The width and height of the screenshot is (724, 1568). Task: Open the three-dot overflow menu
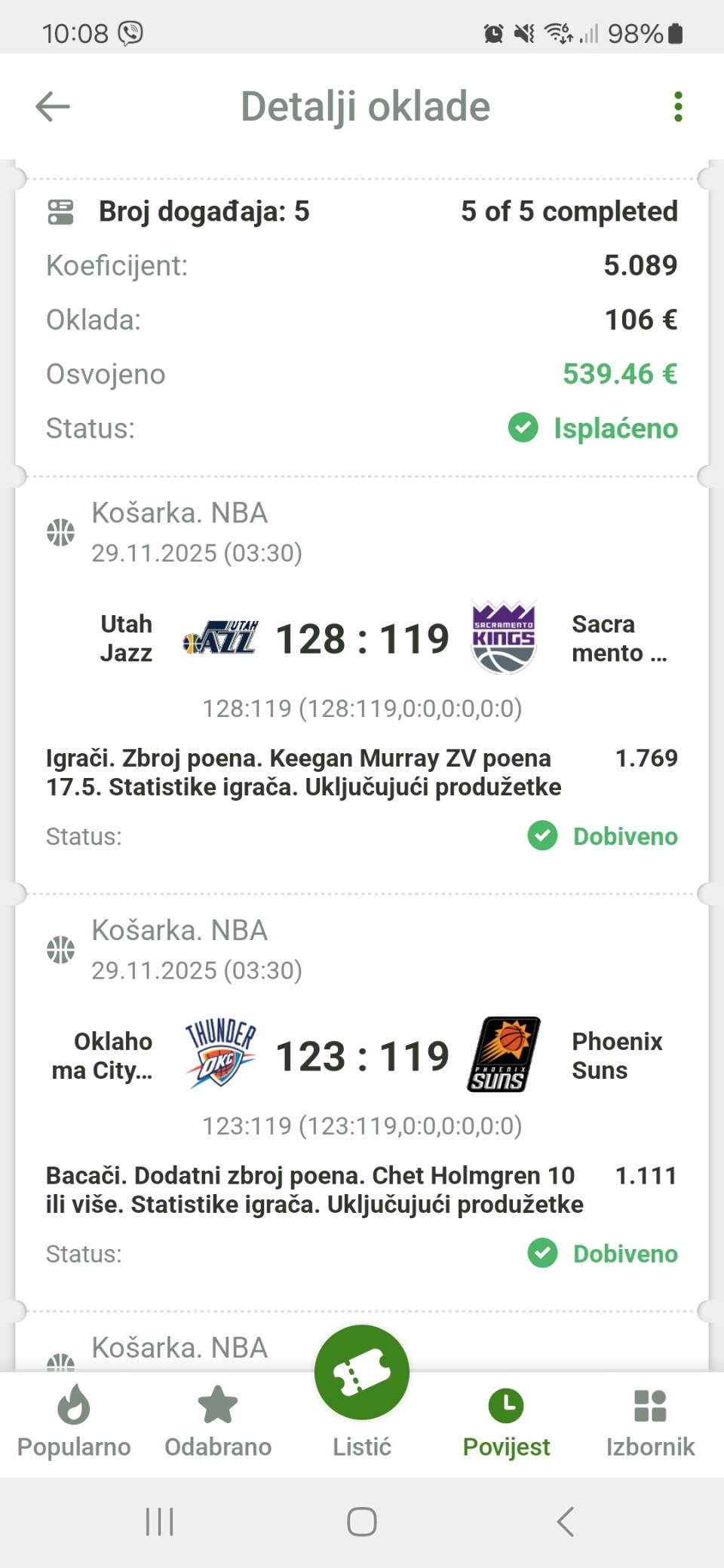point(678,106)
